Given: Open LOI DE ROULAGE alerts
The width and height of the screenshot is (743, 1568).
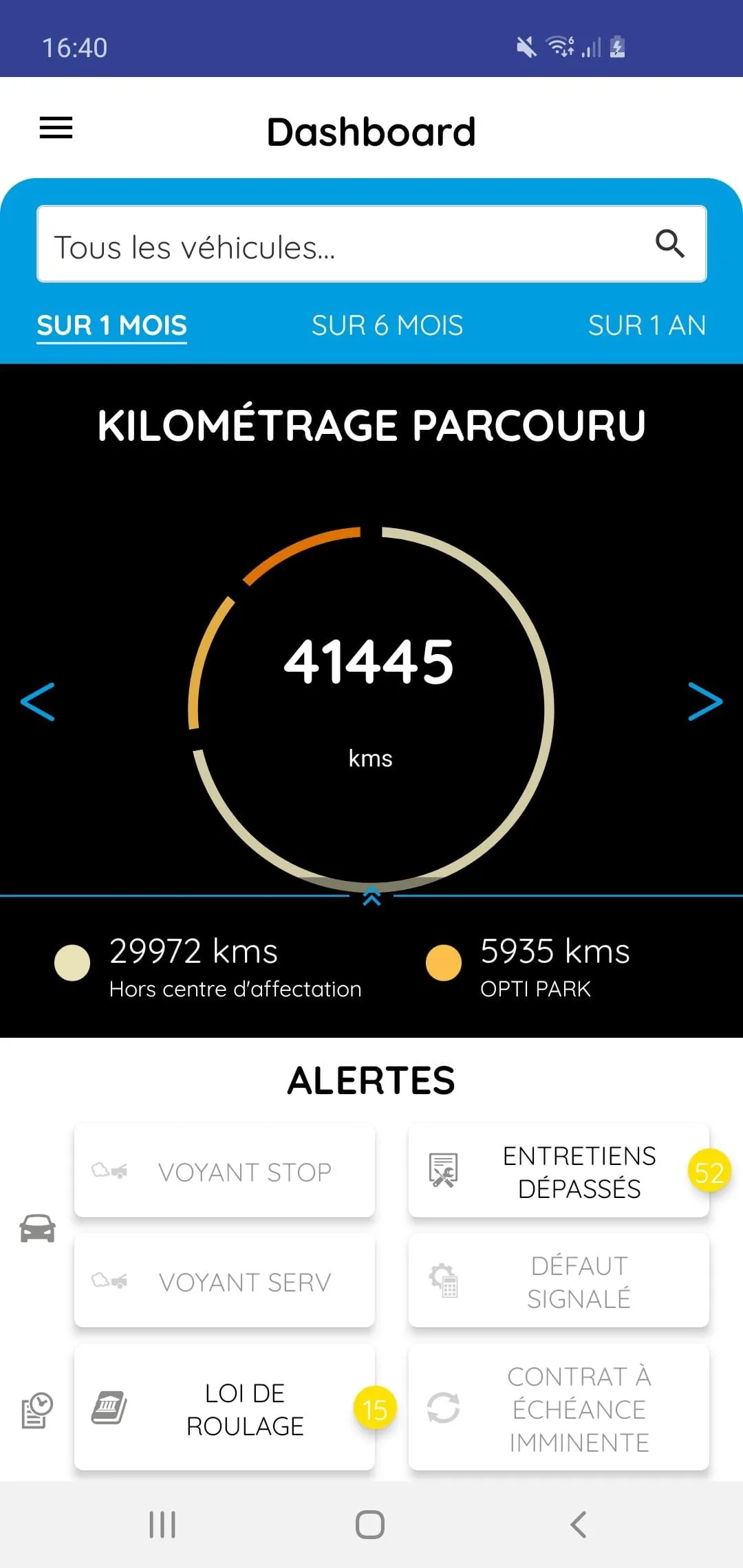Looking at the screenshot, I should coord(224,1409).
